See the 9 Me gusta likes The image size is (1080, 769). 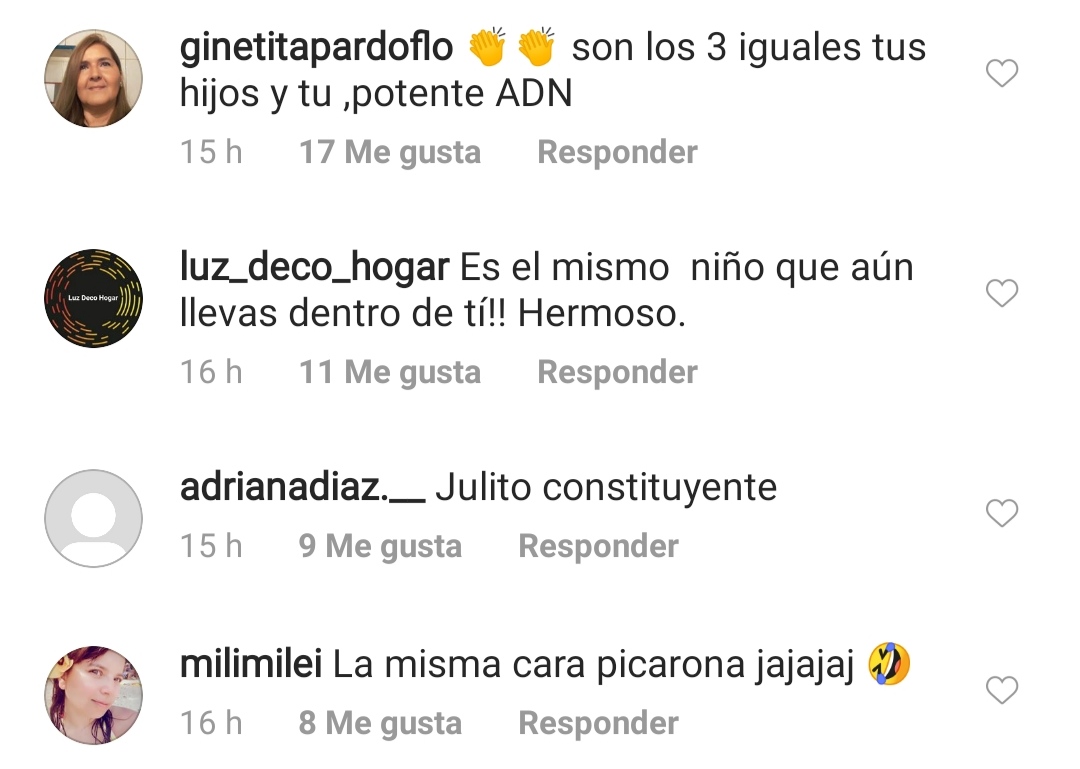(380, 546)
